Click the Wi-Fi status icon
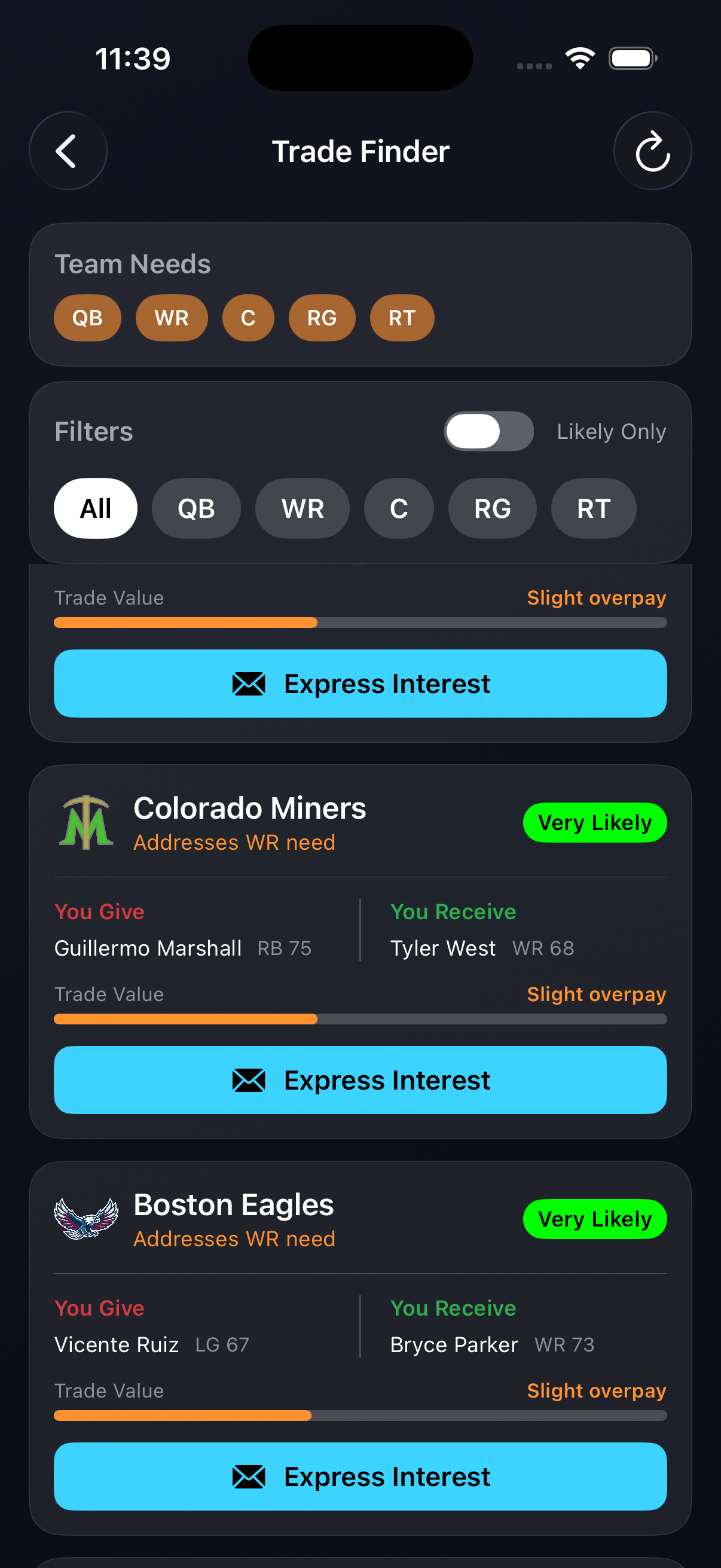 [x=580, y=57]
